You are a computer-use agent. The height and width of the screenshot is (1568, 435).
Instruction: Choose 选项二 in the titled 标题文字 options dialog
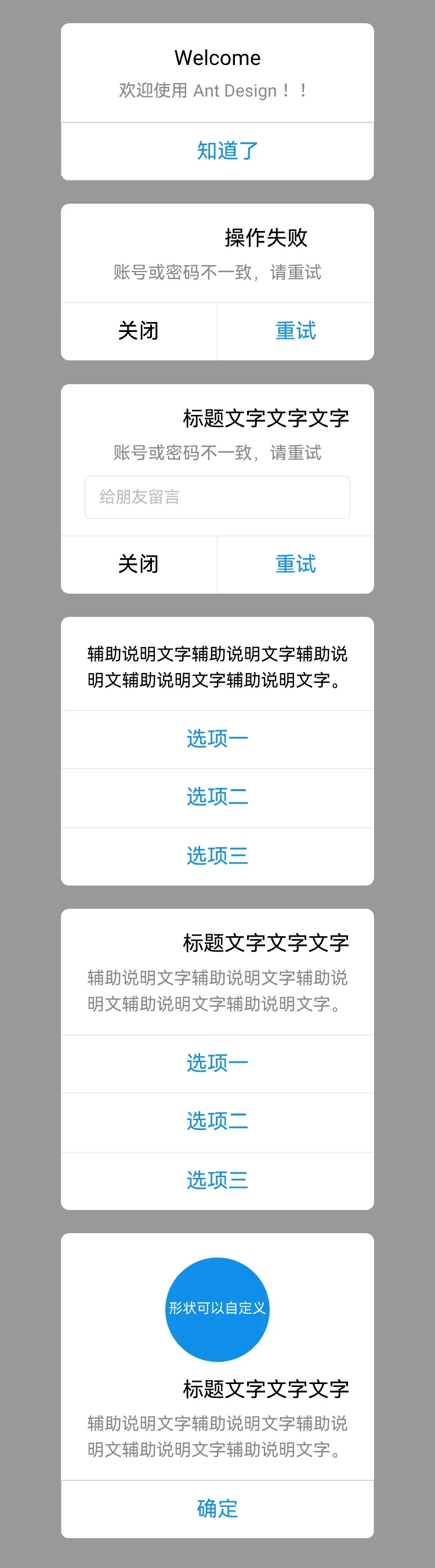[217, 1121]
